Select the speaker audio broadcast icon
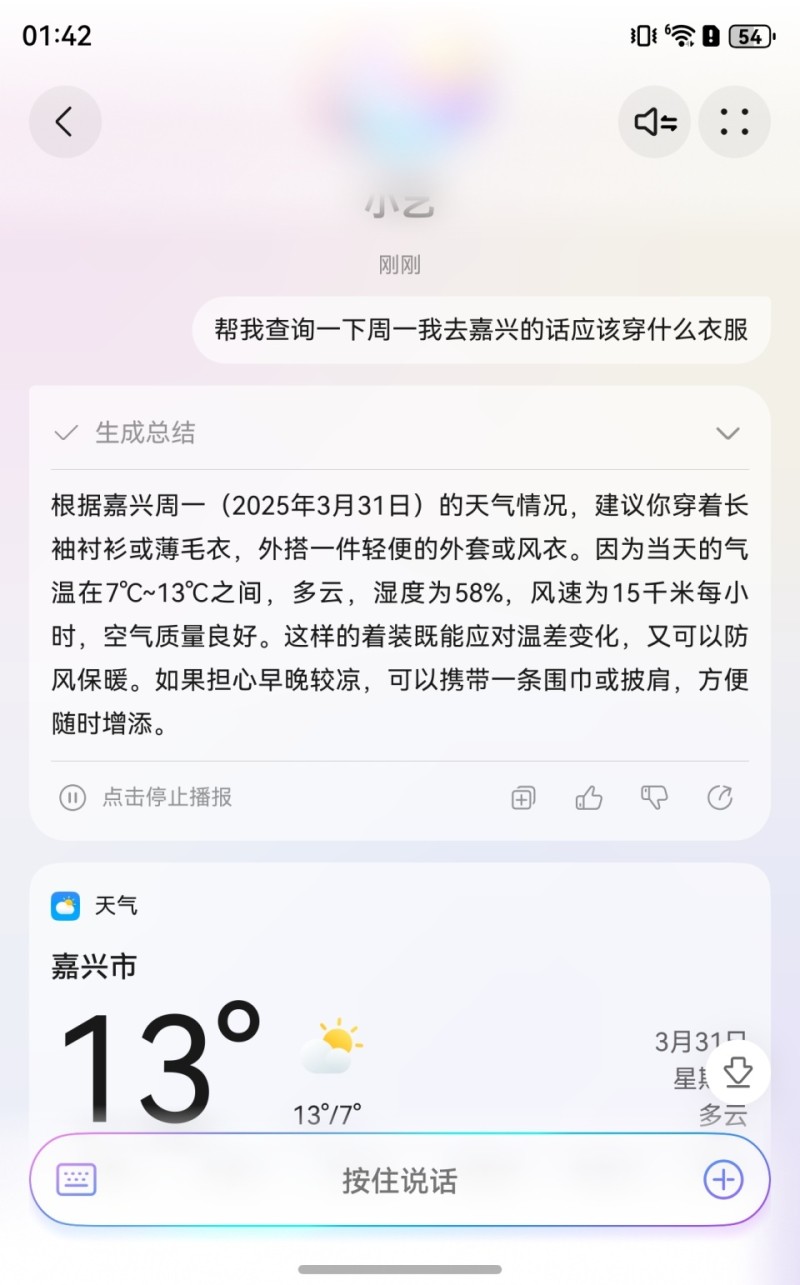 pyautogui.click(x=654, y=121)
